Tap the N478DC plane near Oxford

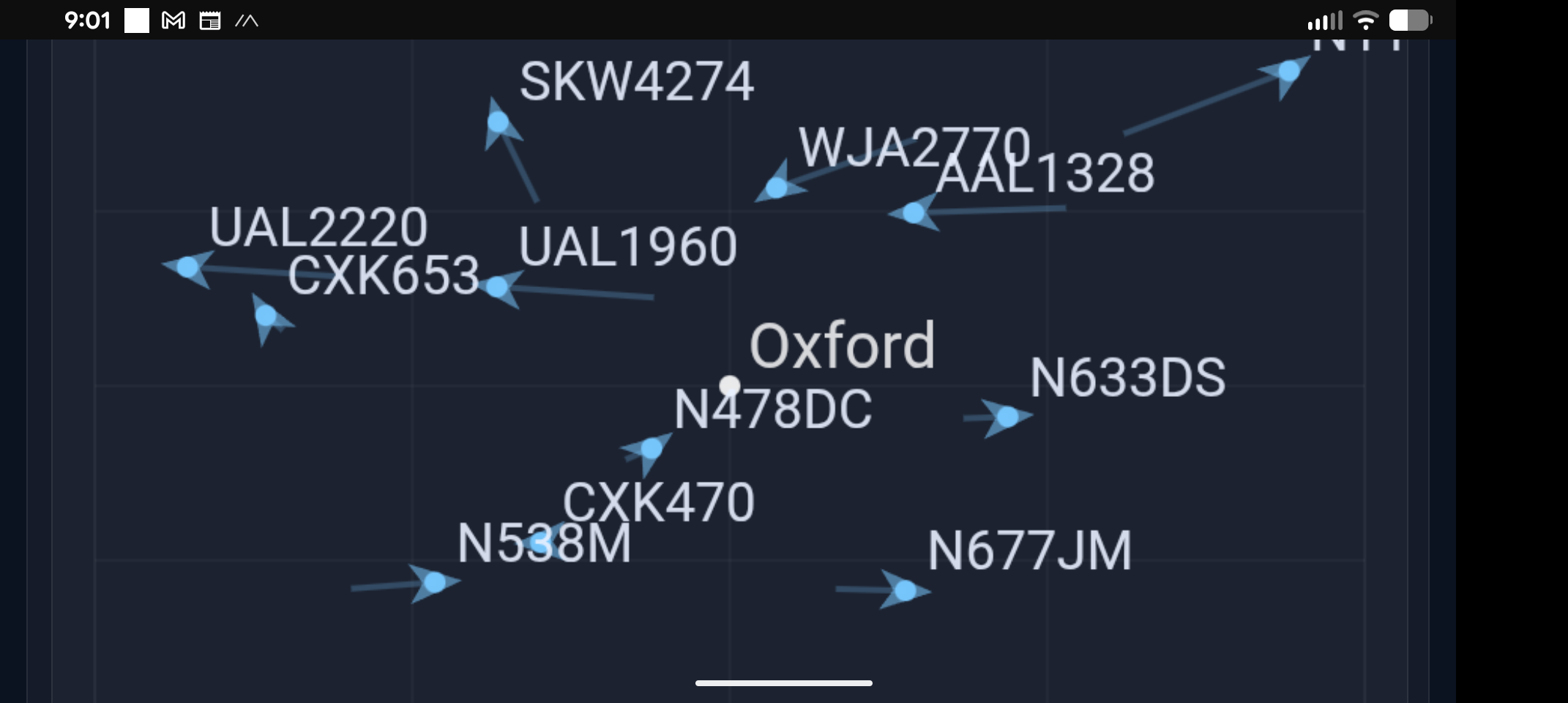[x=651, y=448]
